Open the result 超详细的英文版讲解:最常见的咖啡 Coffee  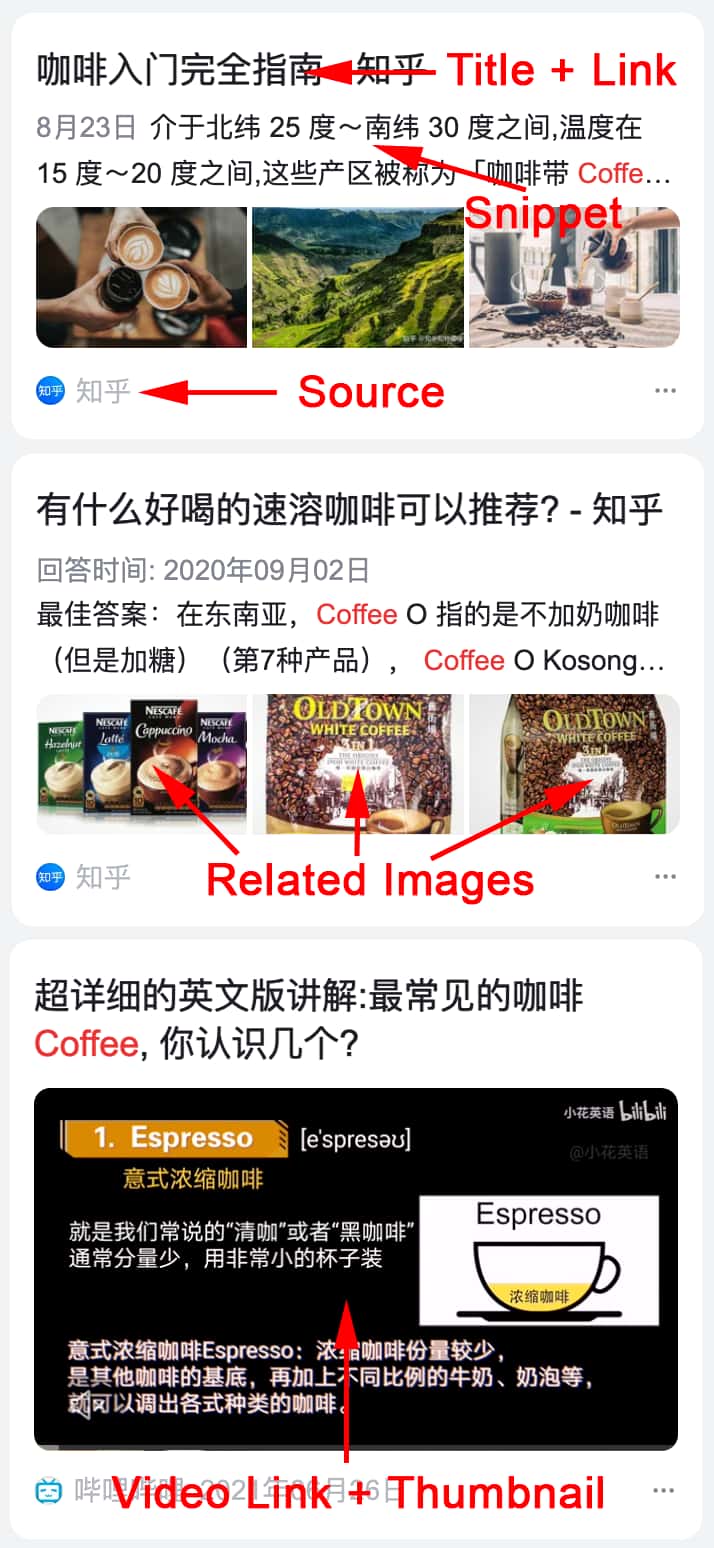[x=309, y=1020]
